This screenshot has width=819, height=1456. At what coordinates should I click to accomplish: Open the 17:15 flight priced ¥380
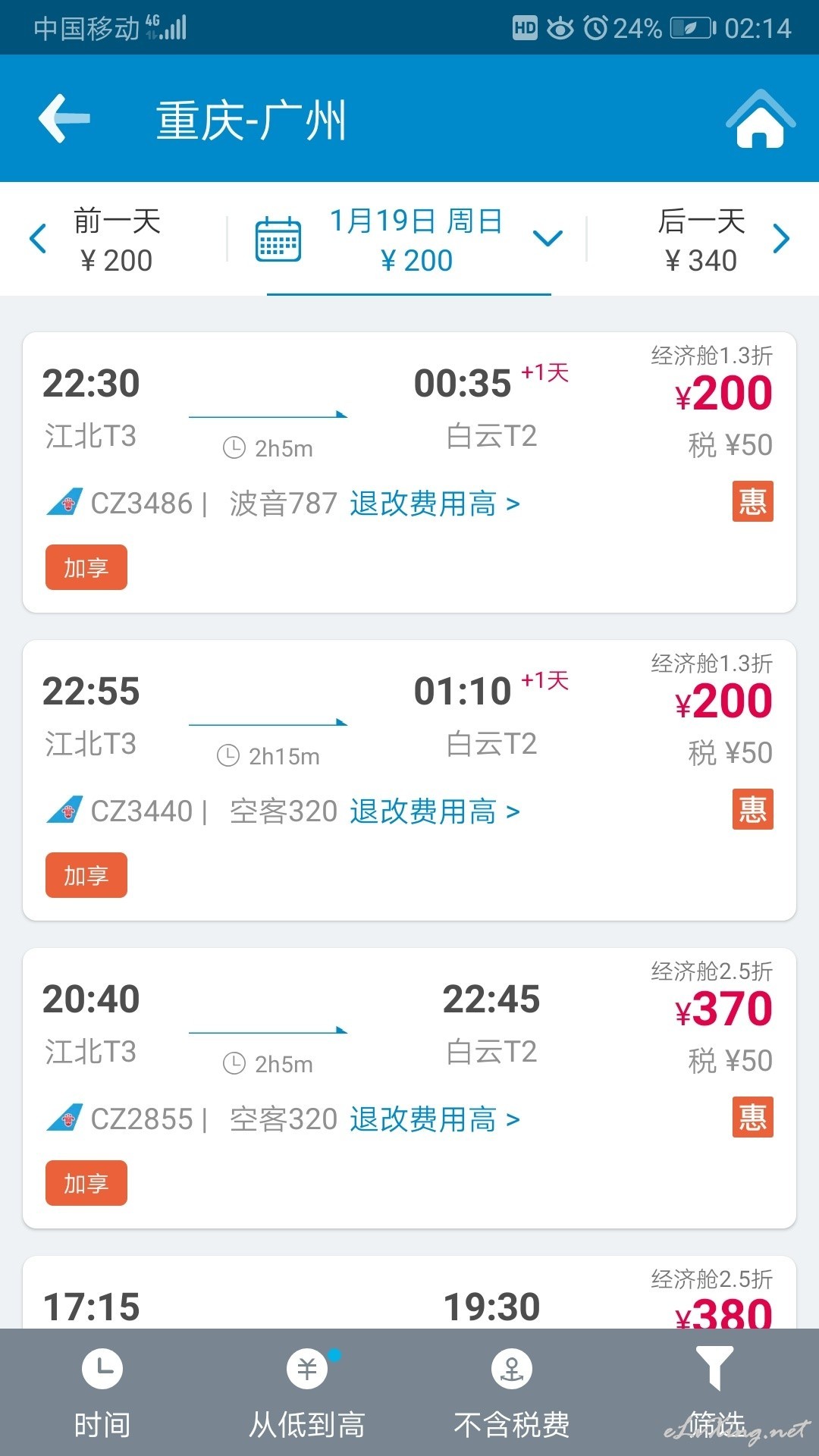coord(409,1291)
